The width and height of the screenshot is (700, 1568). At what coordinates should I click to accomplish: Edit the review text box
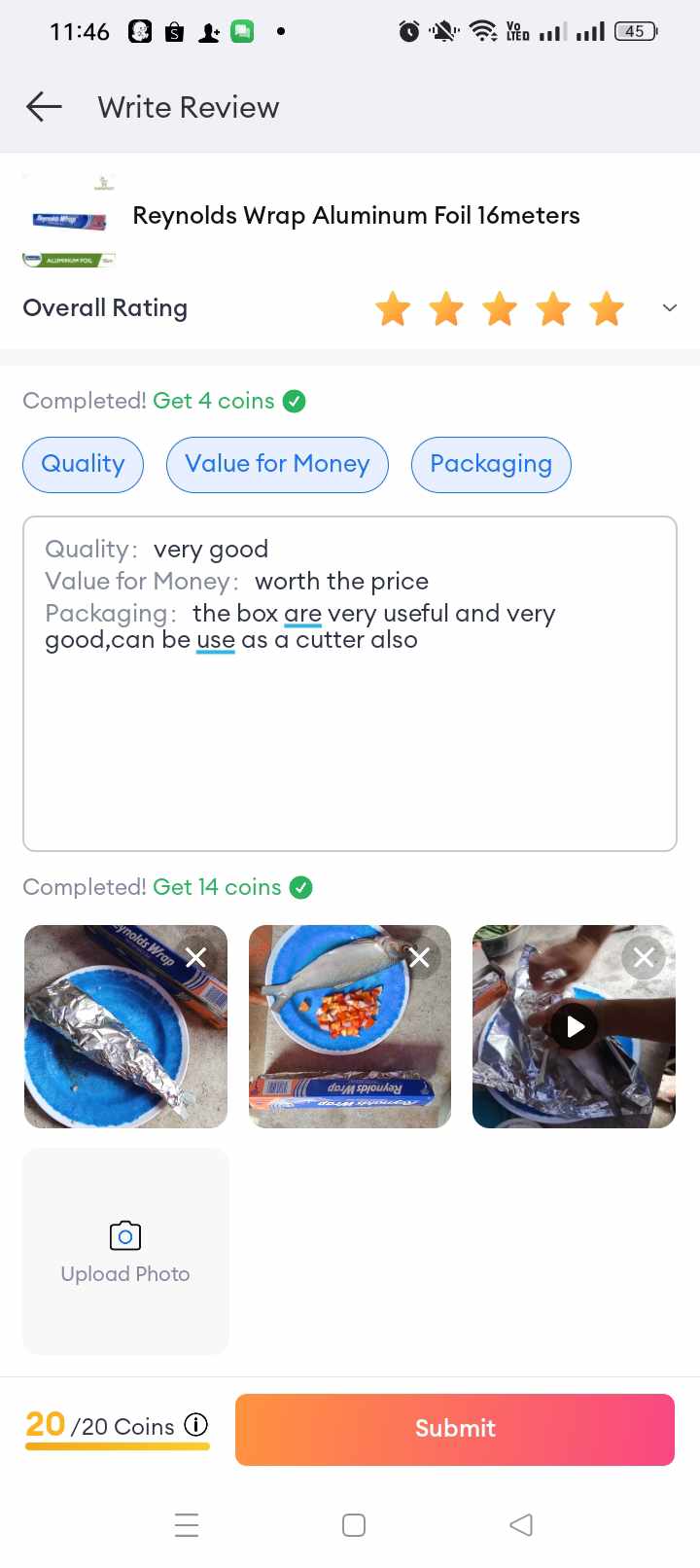pyautogui.click(x=350, y=684)
